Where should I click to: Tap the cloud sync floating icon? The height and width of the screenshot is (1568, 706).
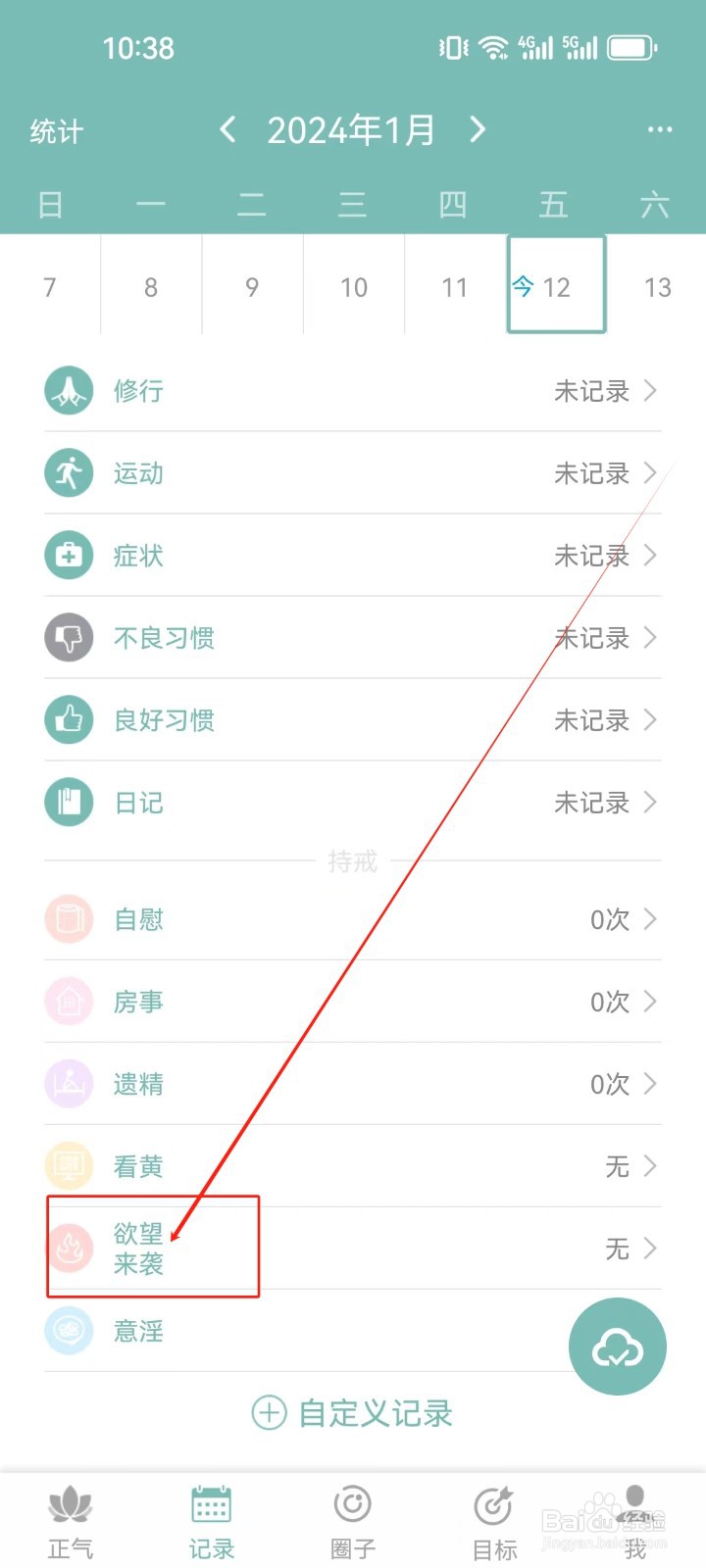[x=617, y=1346]
